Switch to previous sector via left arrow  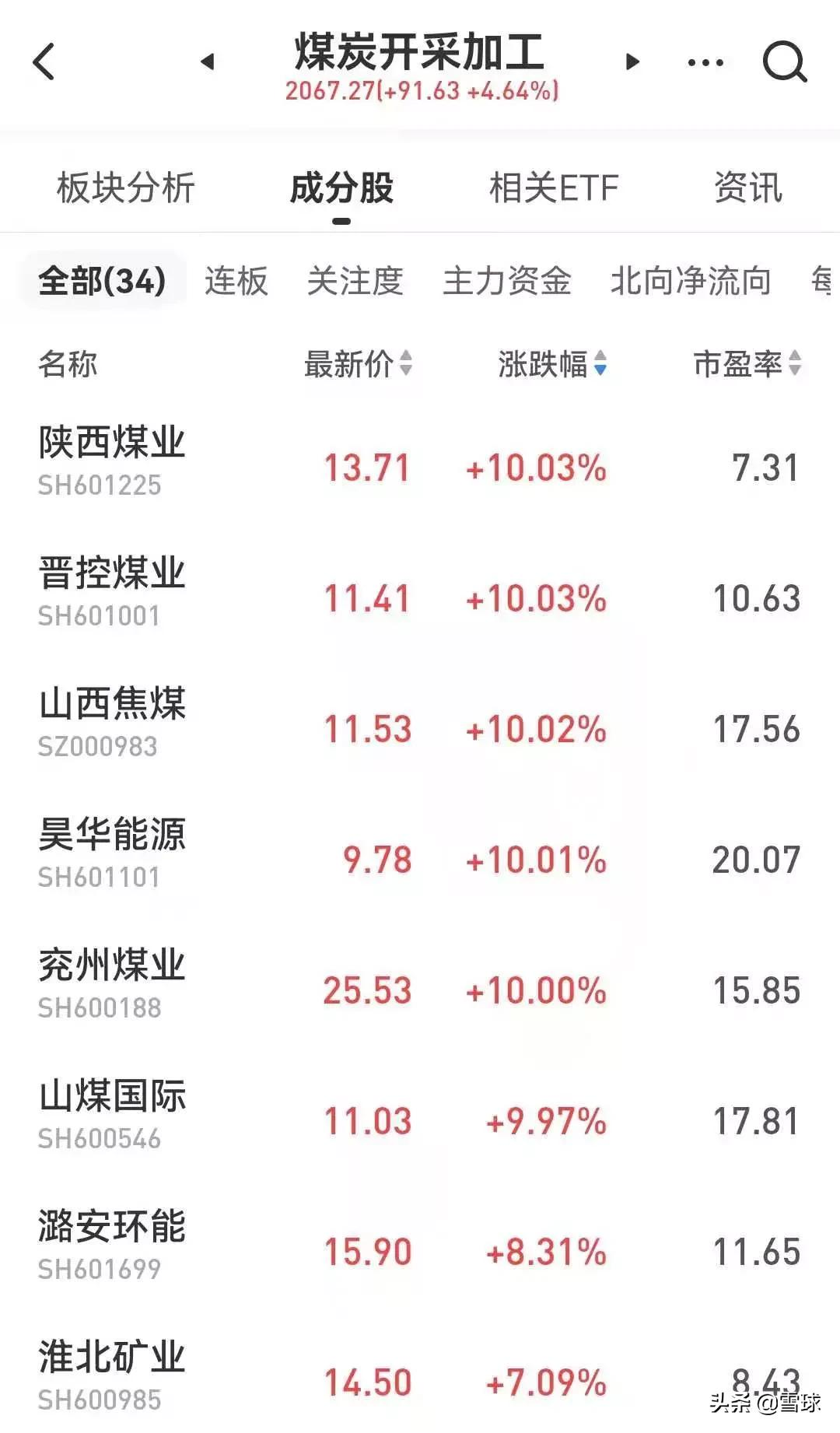[208, 62]
